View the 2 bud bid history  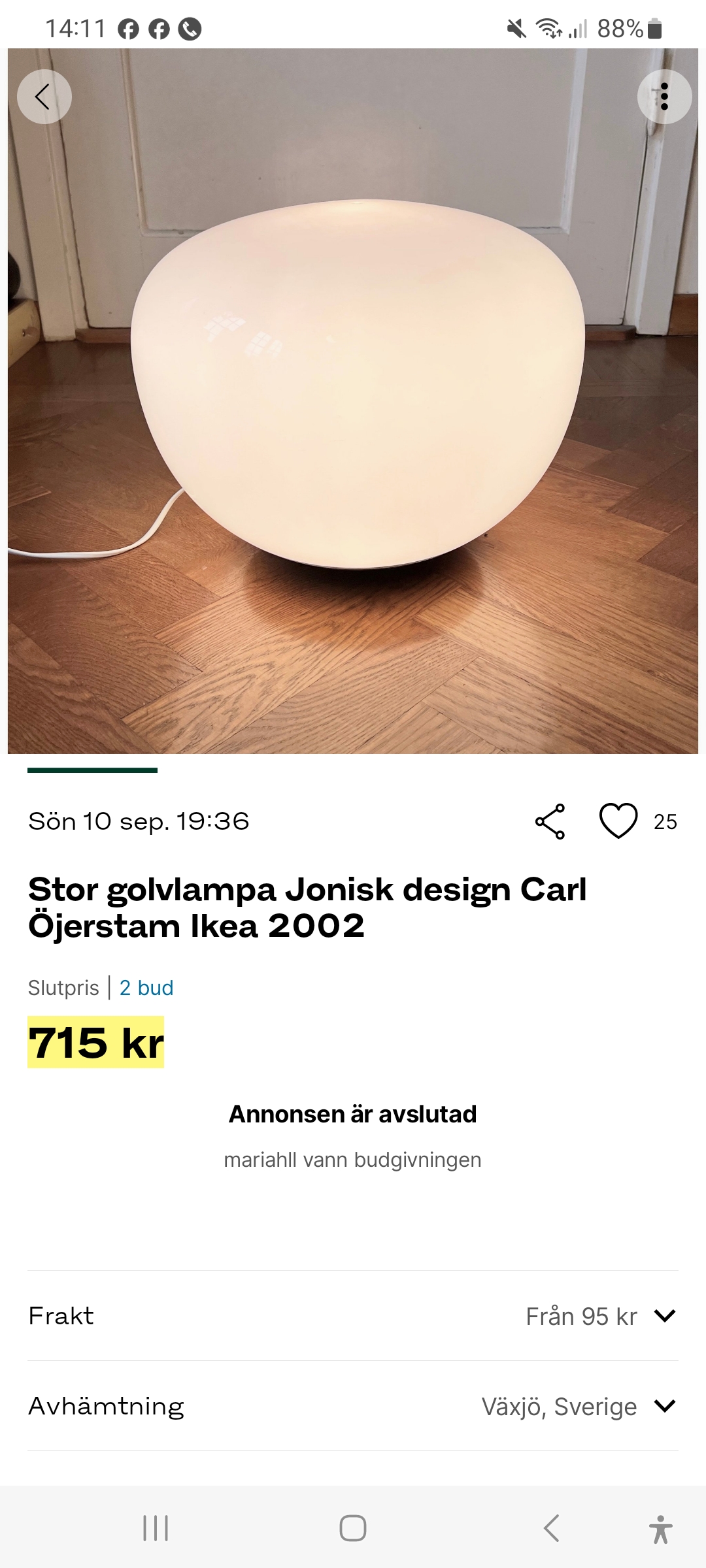pos(146,988)
